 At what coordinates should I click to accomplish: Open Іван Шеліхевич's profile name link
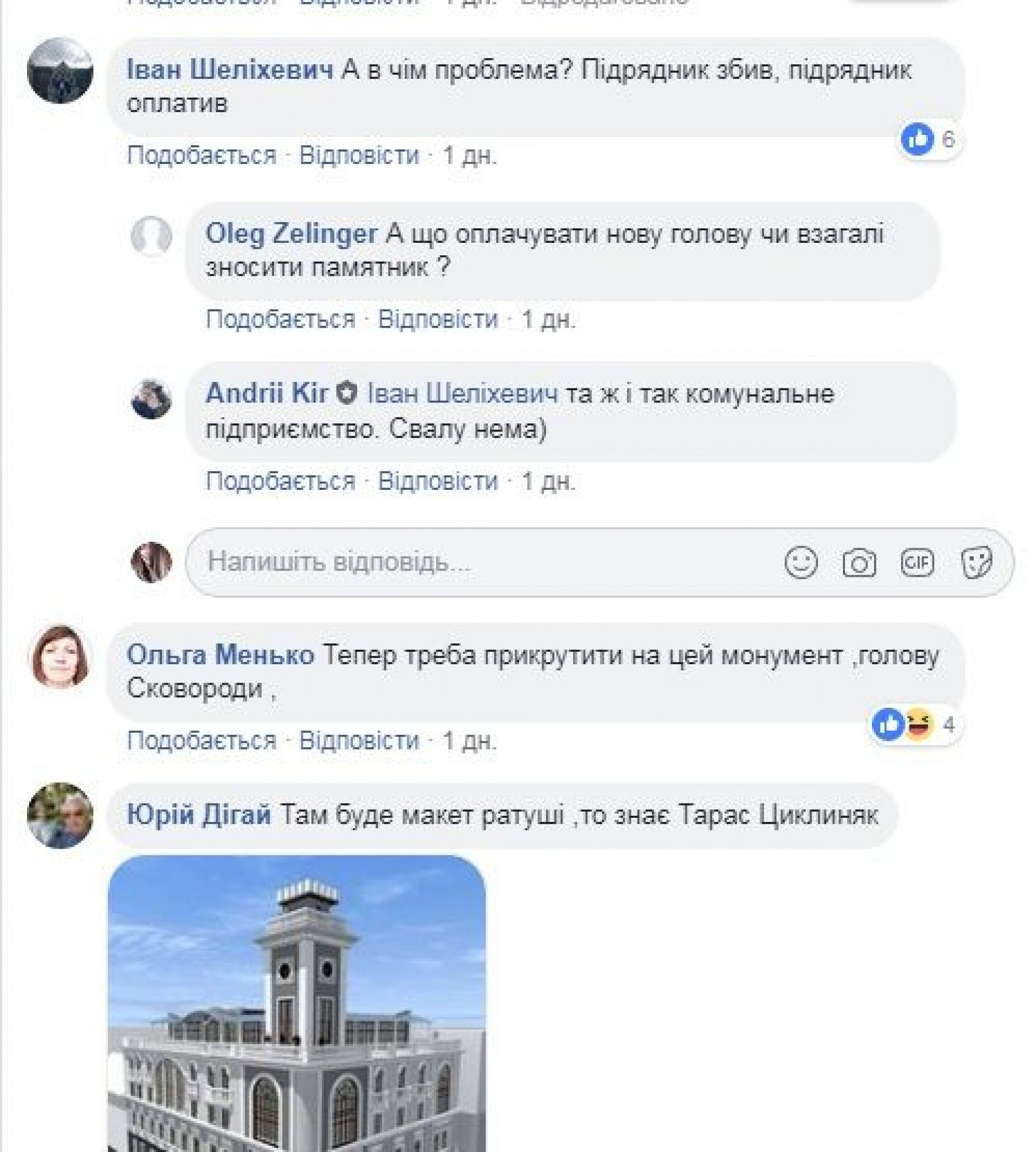[229, 71]
